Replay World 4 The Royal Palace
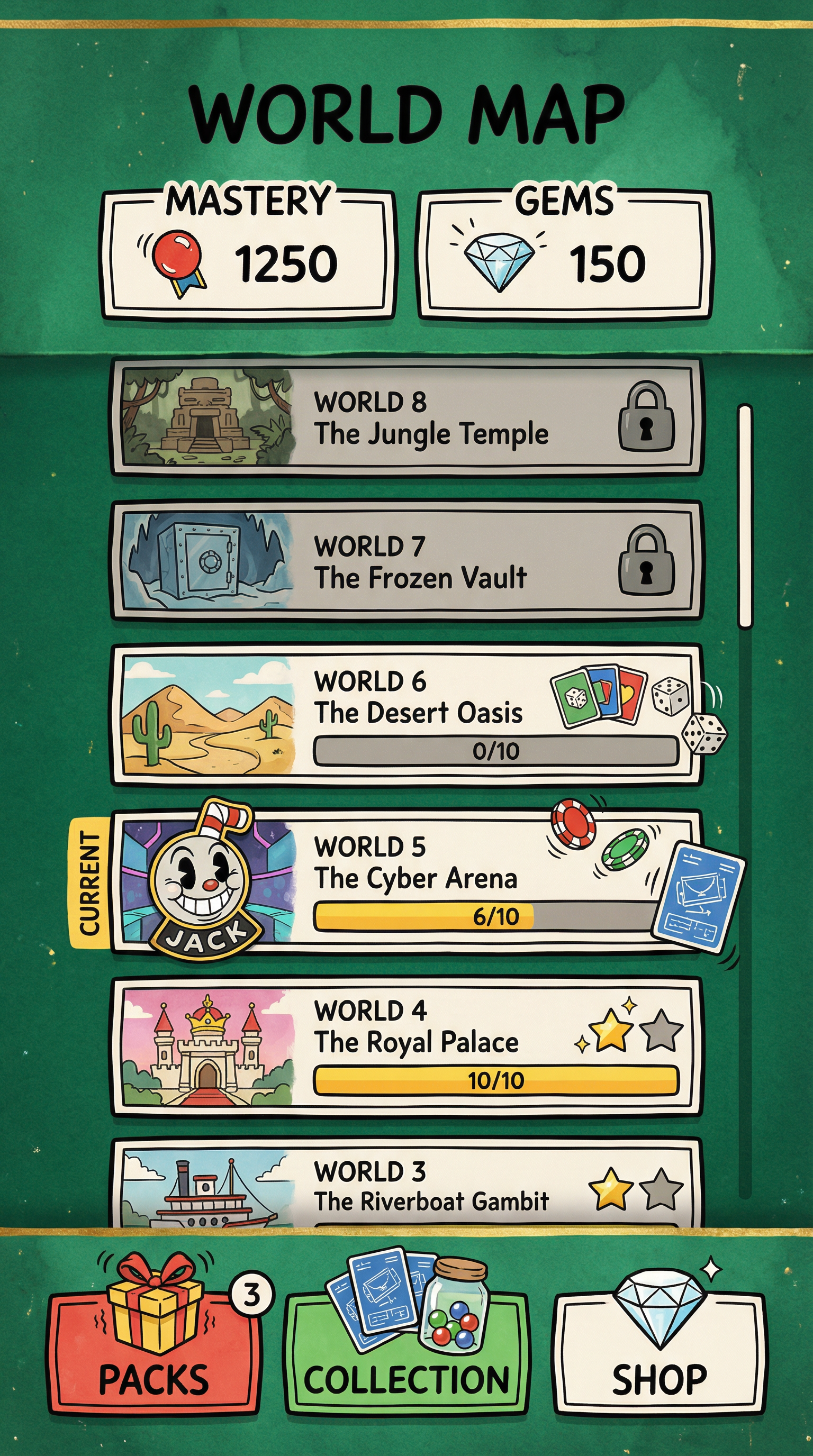 point(406,1046)
